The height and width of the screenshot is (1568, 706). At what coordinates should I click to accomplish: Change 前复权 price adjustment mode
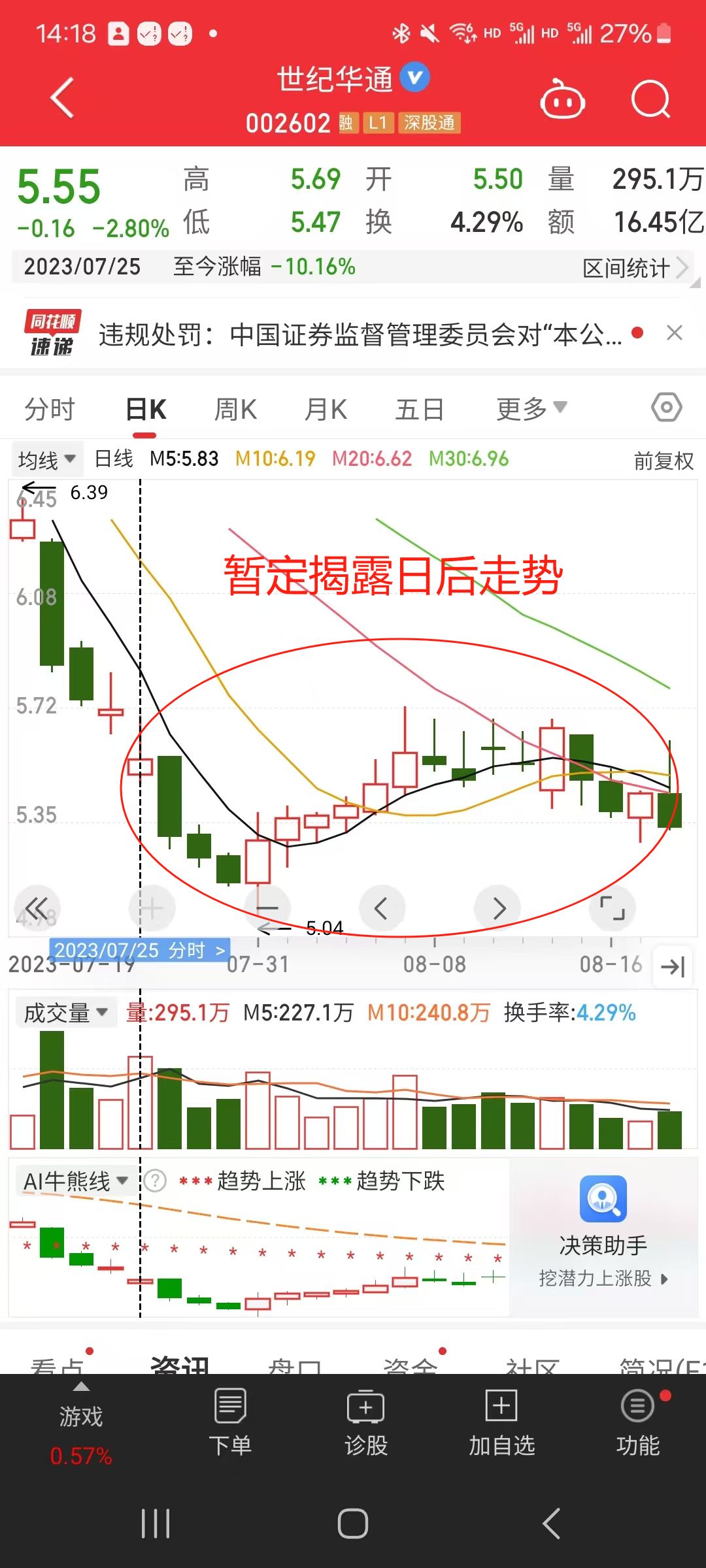[x=663, y=461]
